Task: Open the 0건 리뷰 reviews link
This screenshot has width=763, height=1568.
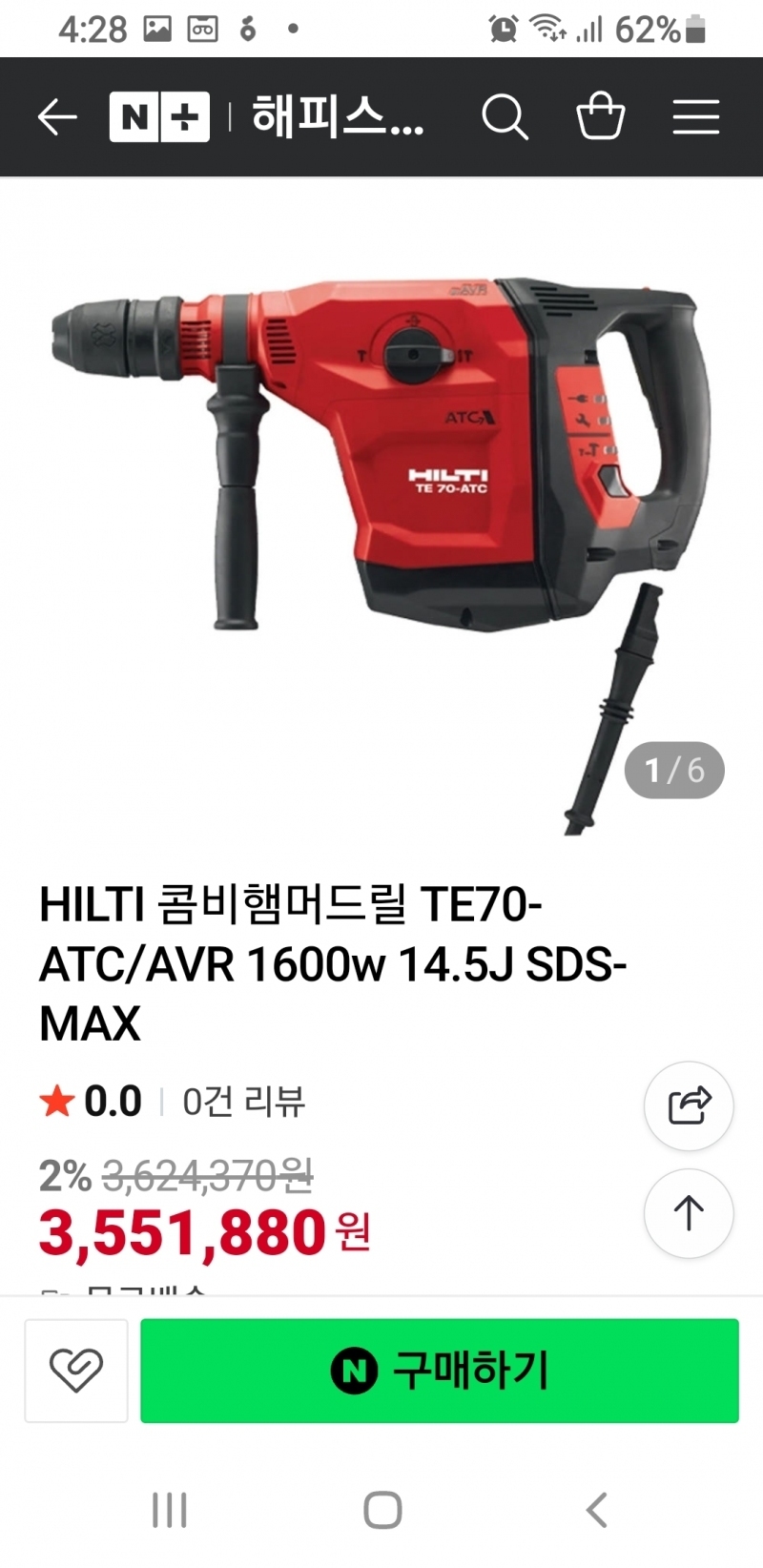Action: pyautogui.click(x=243, y=1102)
